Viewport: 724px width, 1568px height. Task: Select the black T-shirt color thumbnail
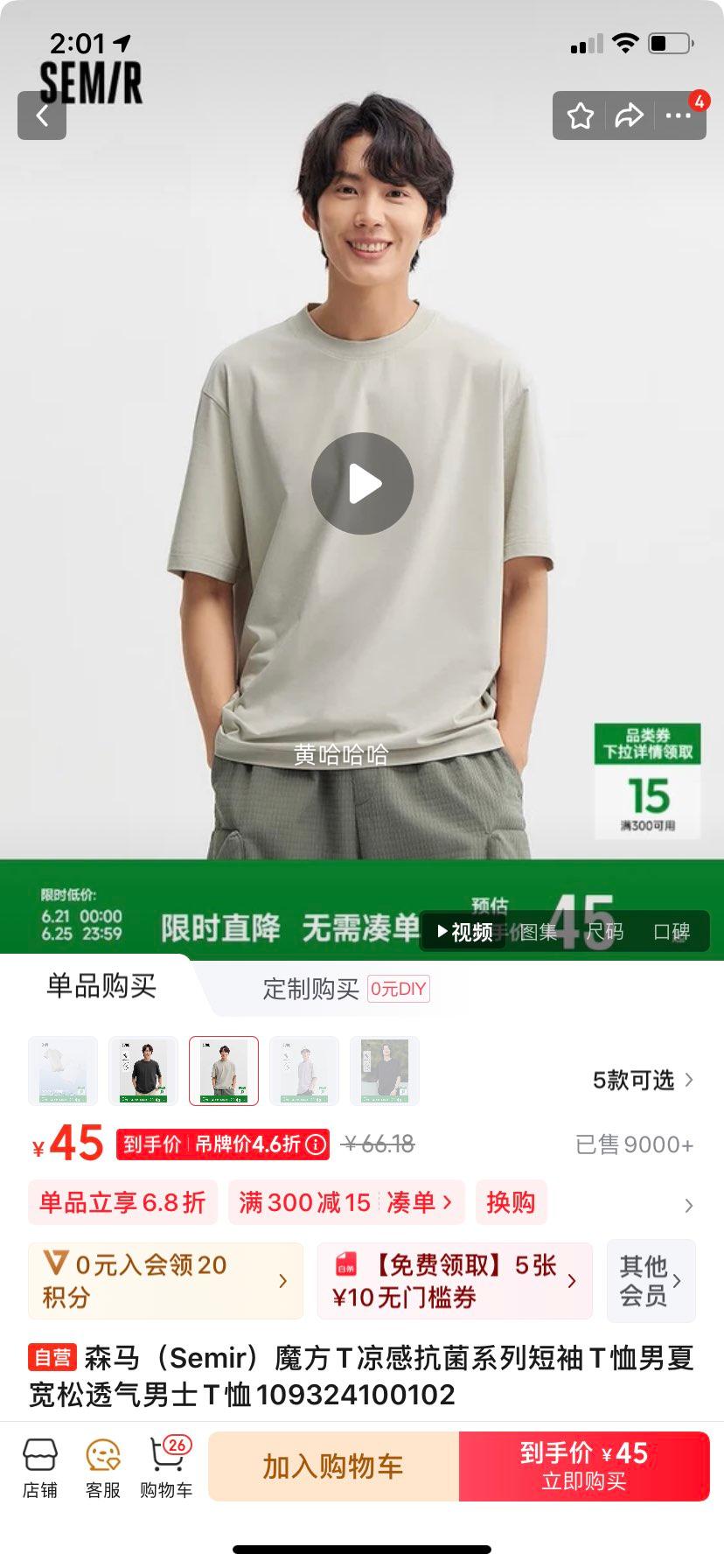tap(143, 1070)
